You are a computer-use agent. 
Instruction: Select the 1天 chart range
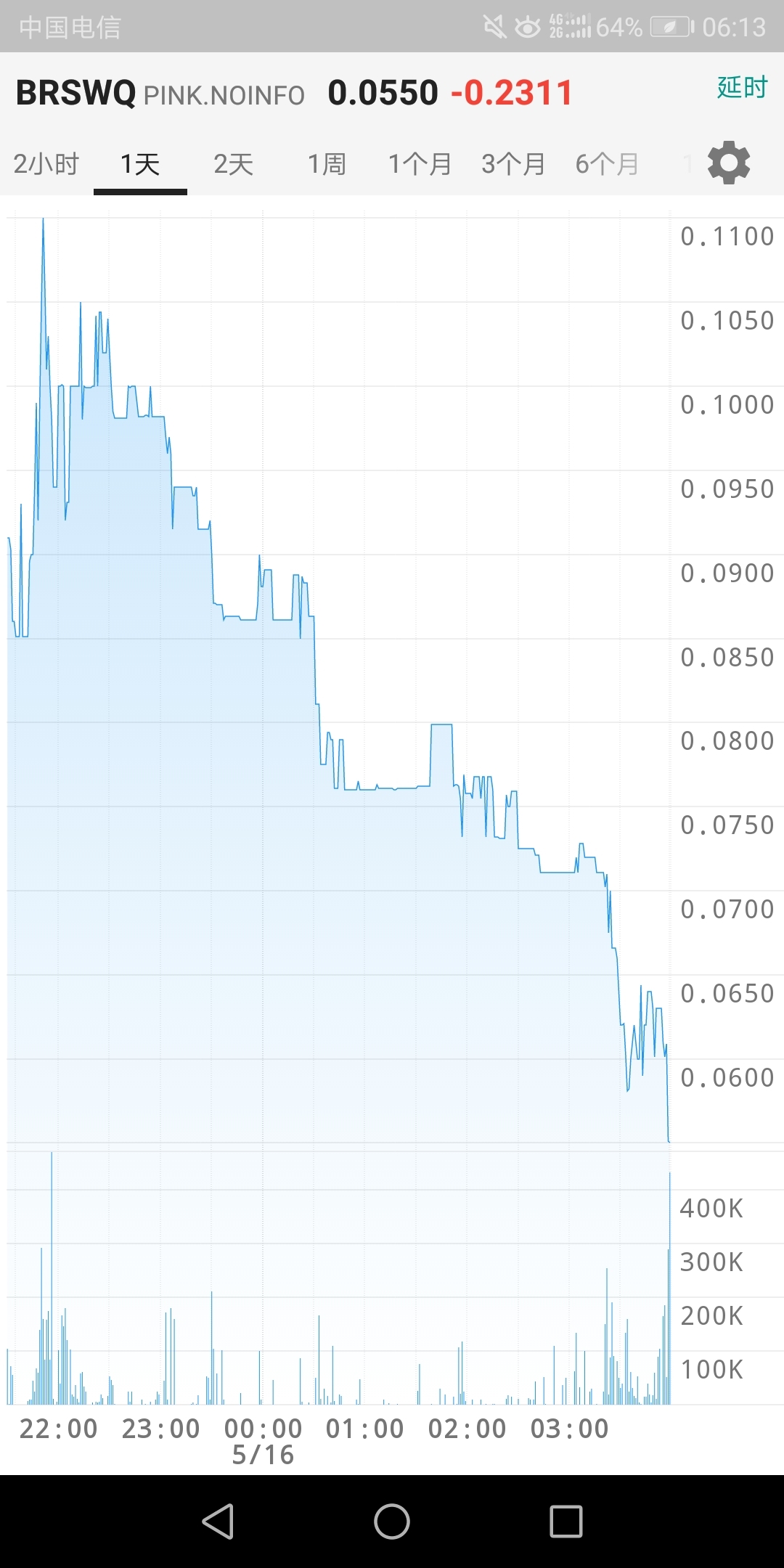[140, 164]
